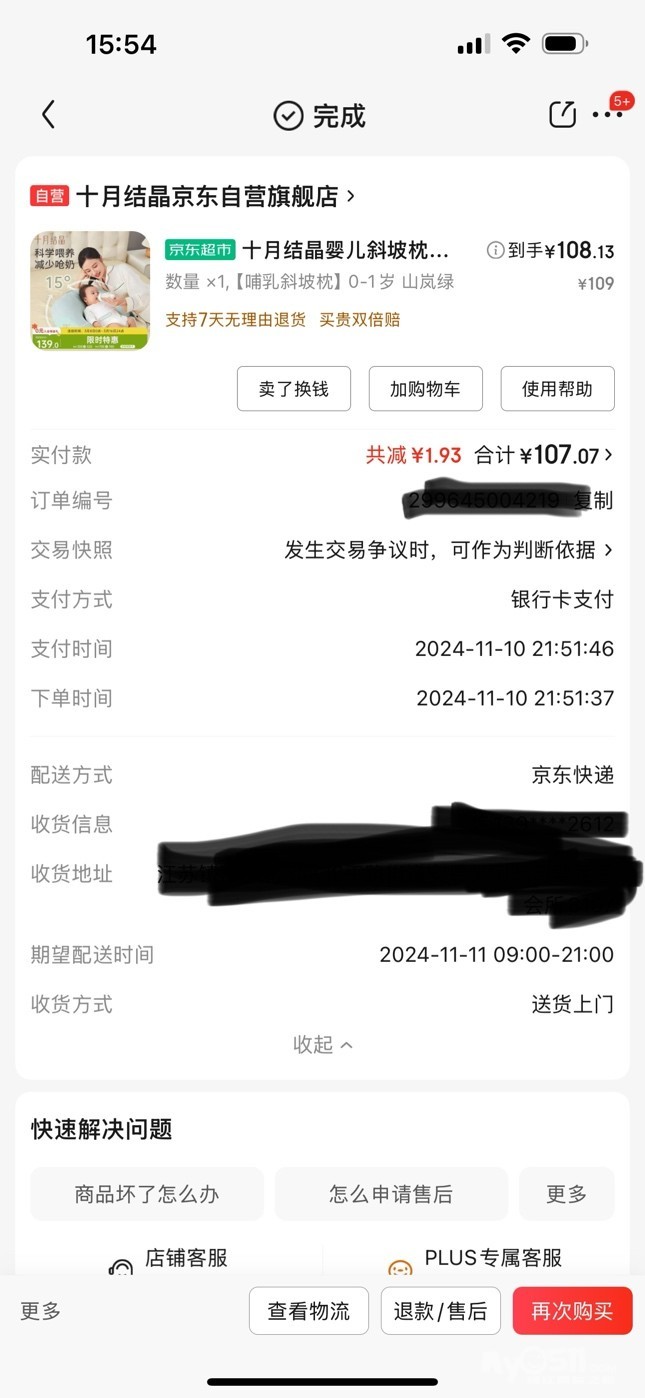
Task: Tap 再次购买 to buy again
Action: [572, 1311]
